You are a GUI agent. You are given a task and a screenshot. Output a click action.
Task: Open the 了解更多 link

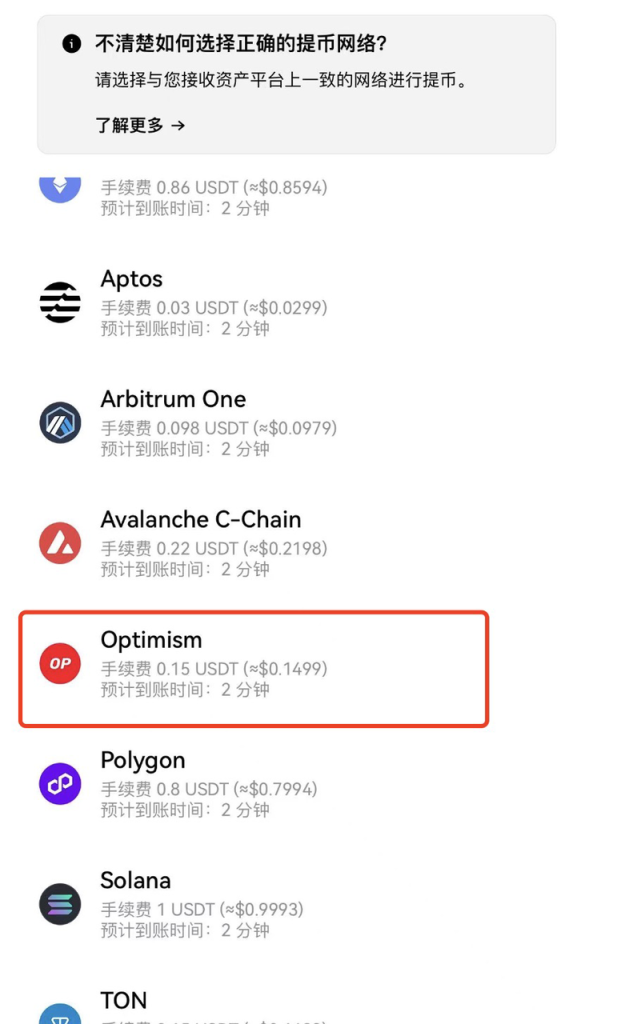pos(140,125)
